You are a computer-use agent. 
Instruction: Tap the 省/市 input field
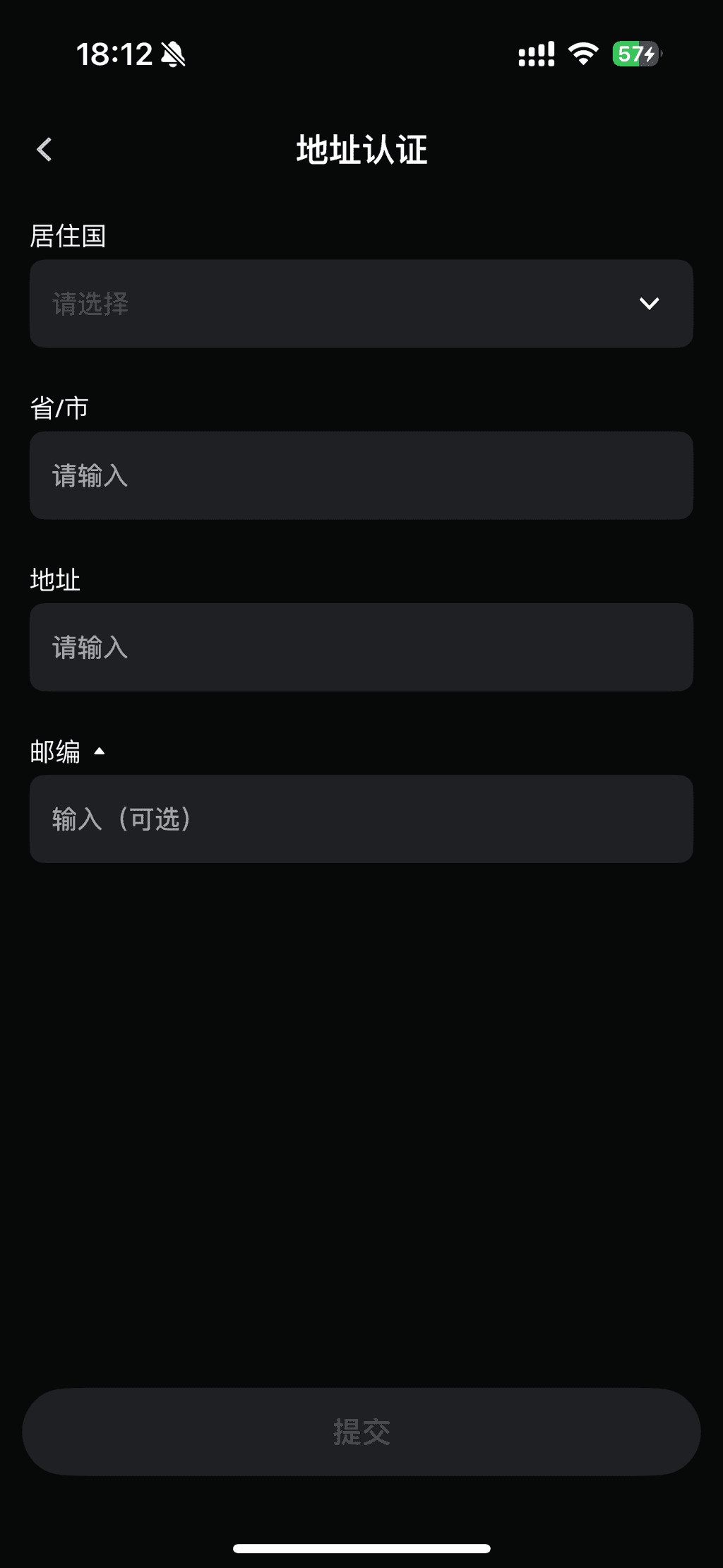coord(361,475)
